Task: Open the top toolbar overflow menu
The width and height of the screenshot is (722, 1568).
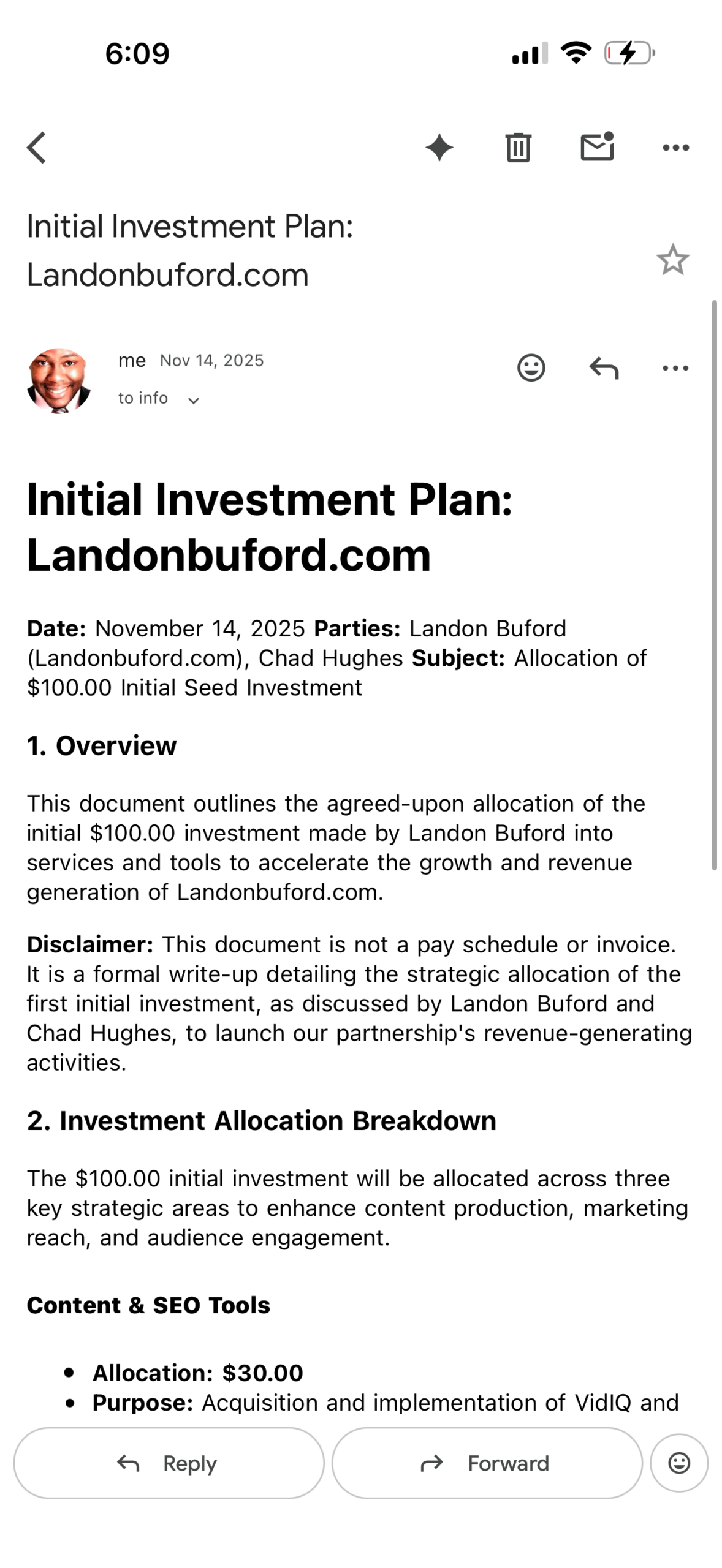Action: pyautogui.click(x=675, y=148)
